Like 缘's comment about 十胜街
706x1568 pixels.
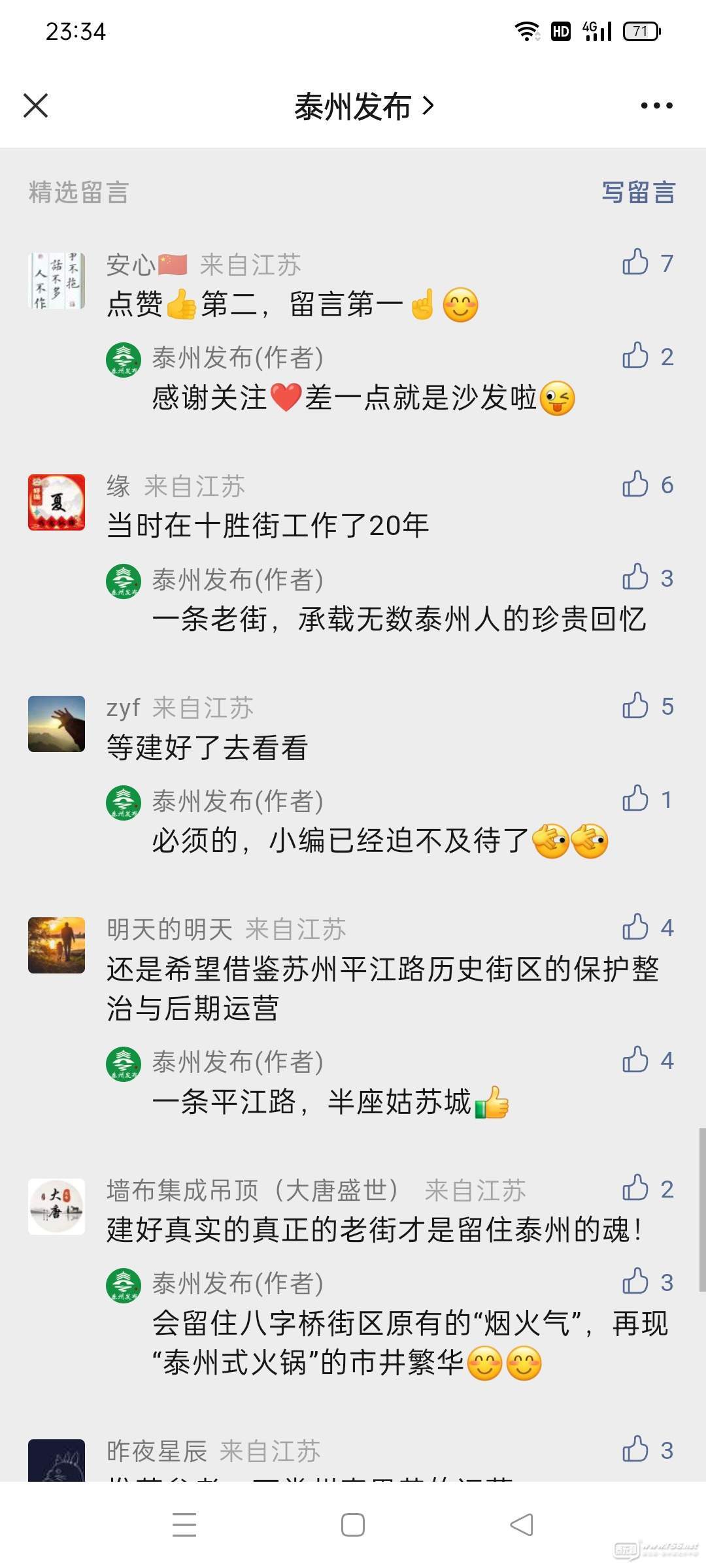click(635, 485)
